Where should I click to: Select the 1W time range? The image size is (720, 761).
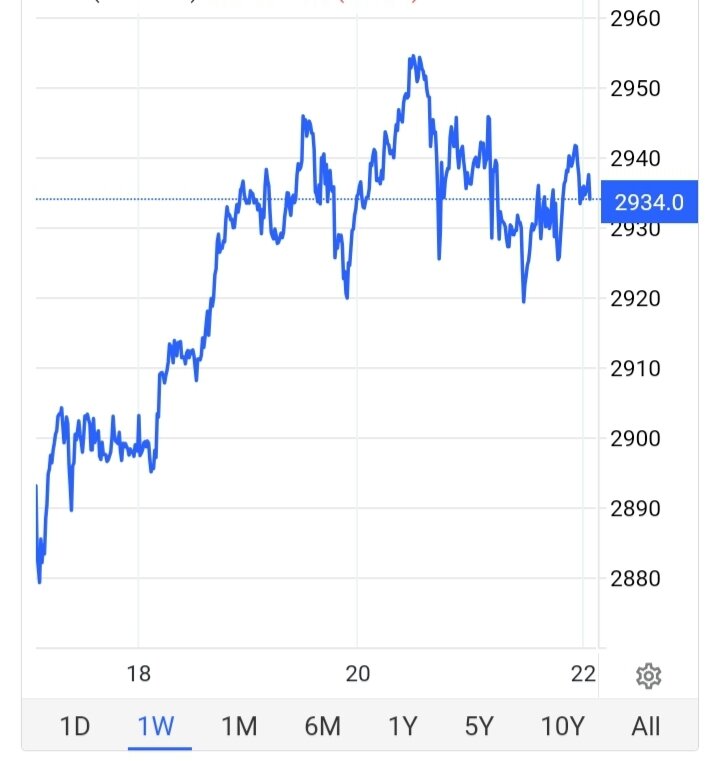pos(157,726)
